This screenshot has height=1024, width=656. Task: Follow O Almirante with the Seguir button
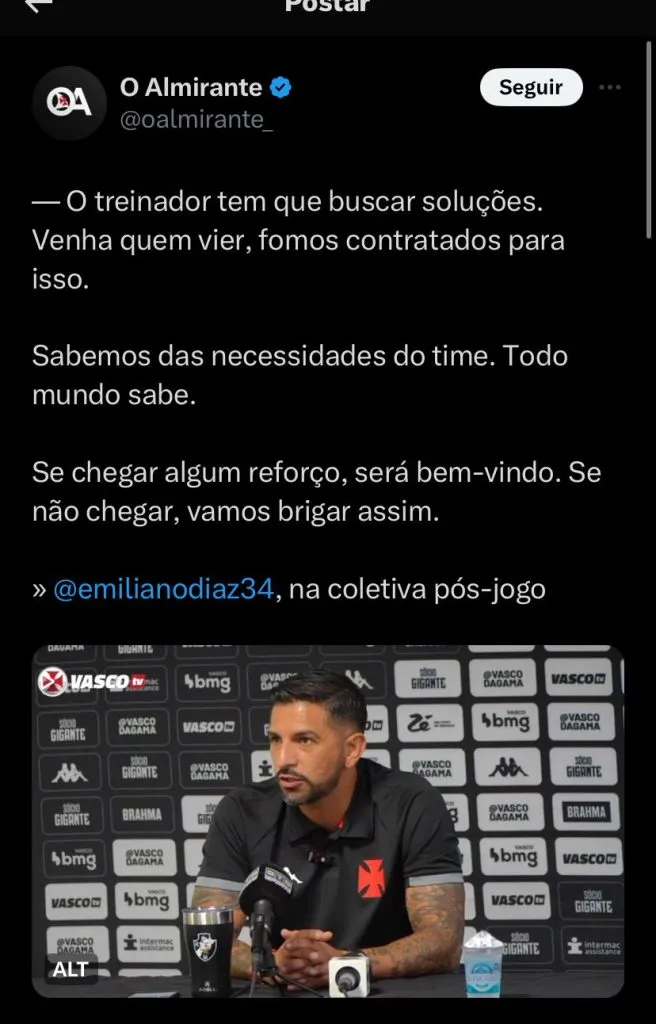[531, 88]
